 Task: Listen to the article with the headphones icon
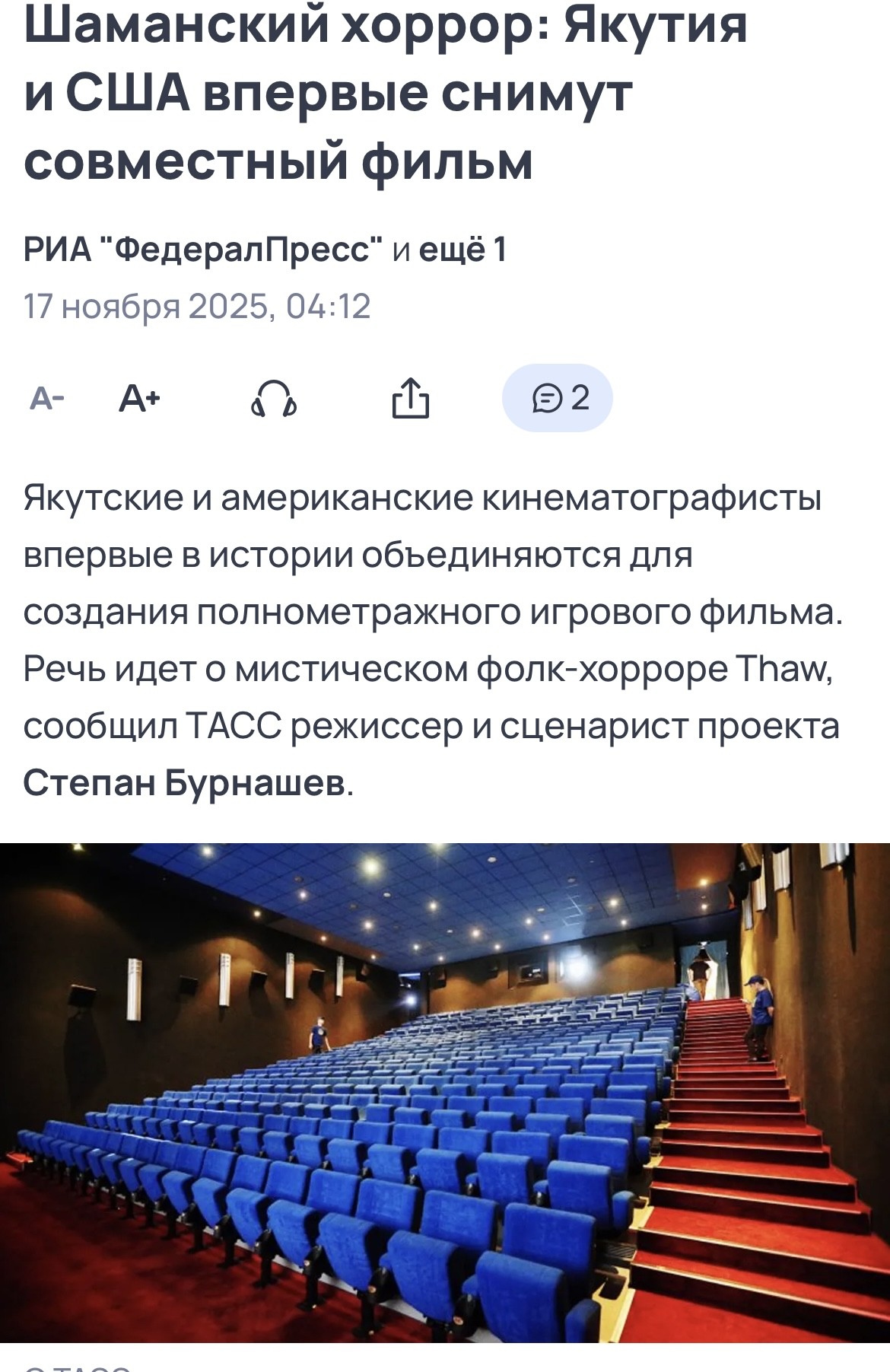tap(274, 398)
